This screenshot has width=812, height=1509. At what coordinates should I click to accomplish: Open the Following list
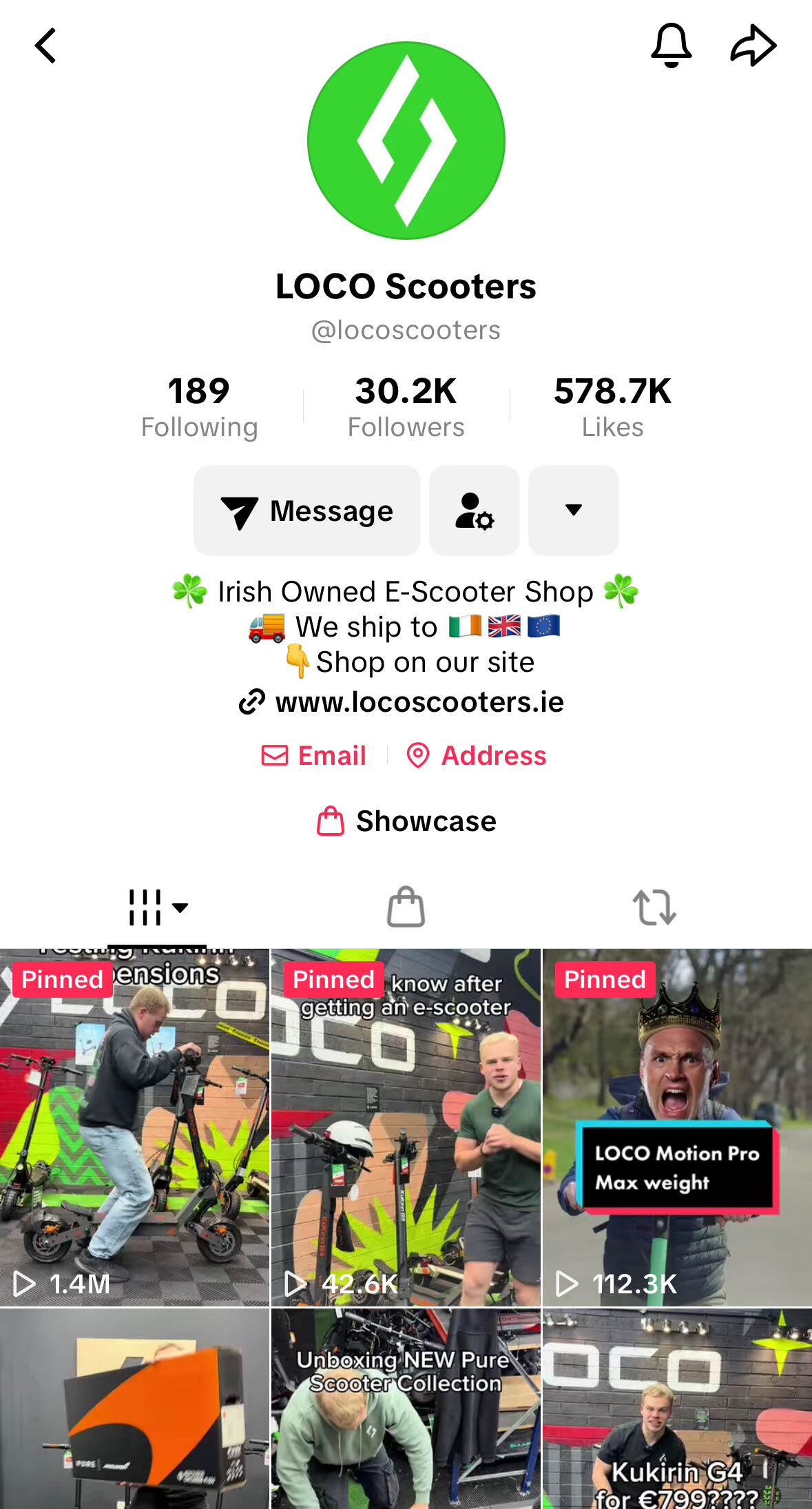coord(199,407)
